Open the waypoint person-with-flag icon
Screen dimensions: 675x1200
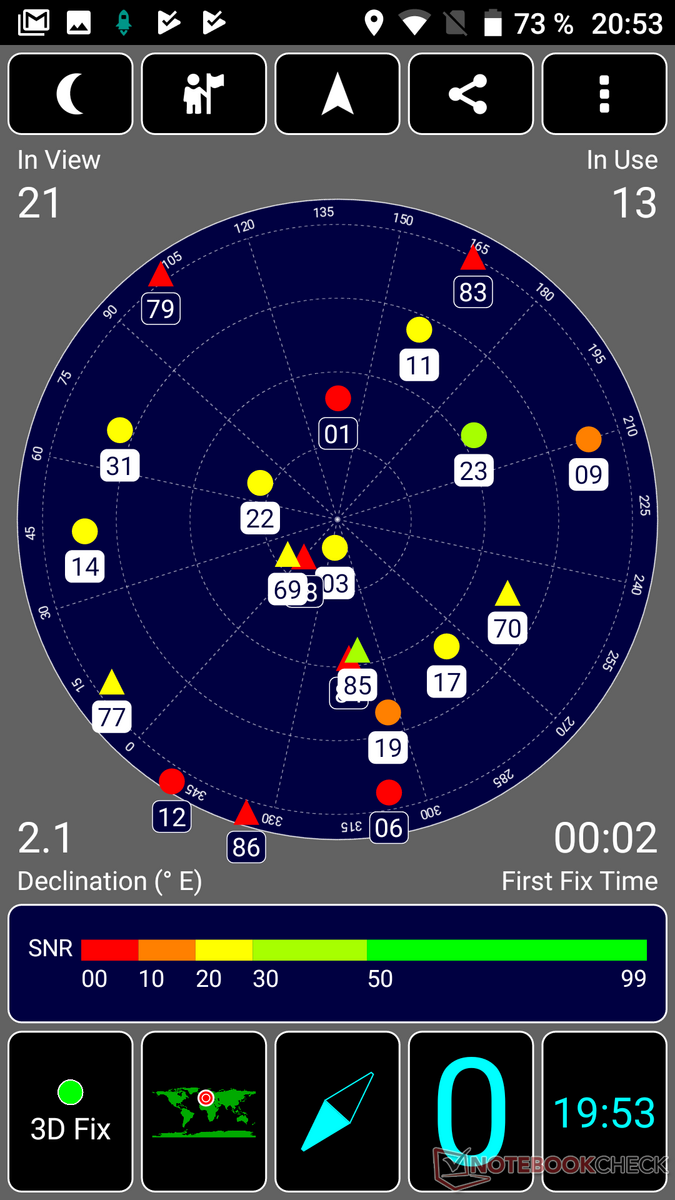204,94
